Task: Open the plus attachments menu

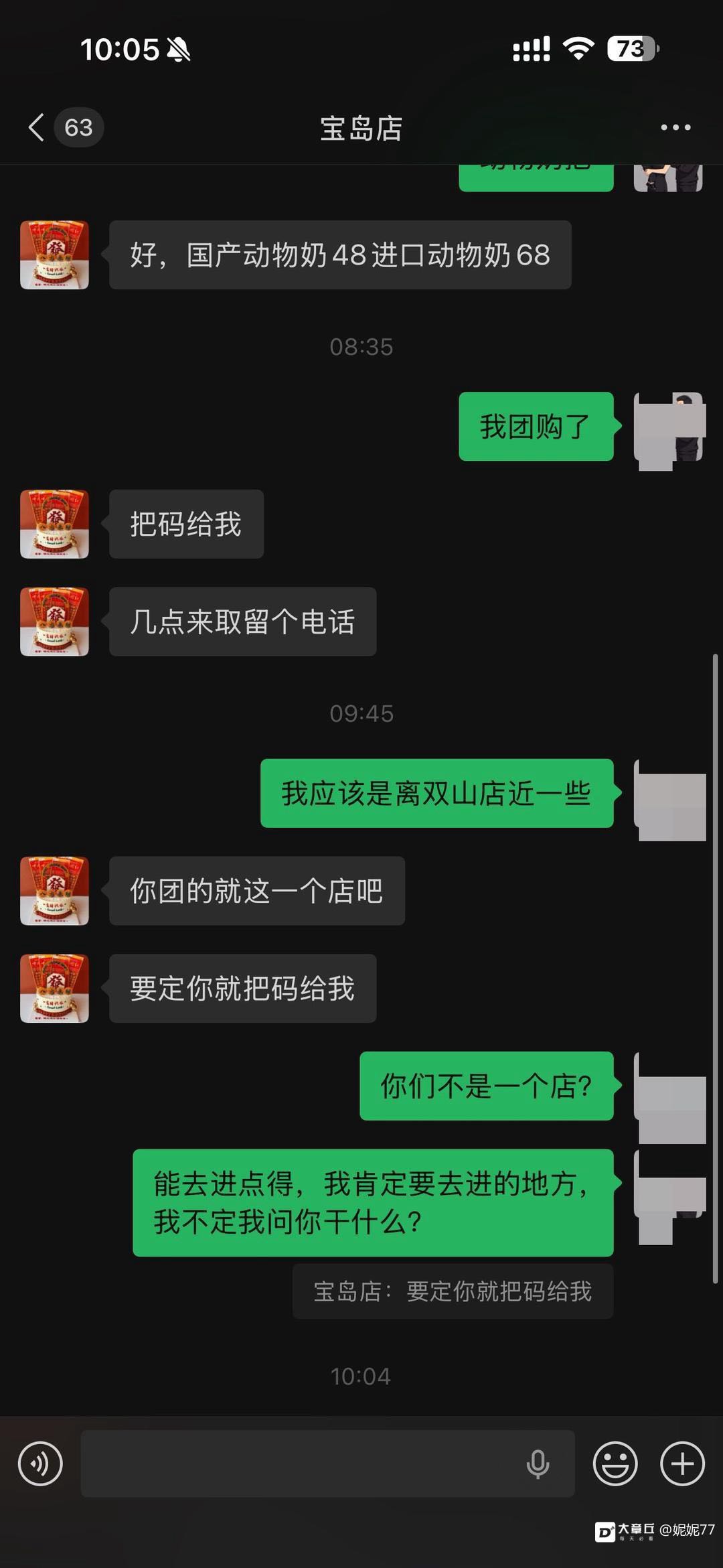Action: click(x=682, y=1464)
